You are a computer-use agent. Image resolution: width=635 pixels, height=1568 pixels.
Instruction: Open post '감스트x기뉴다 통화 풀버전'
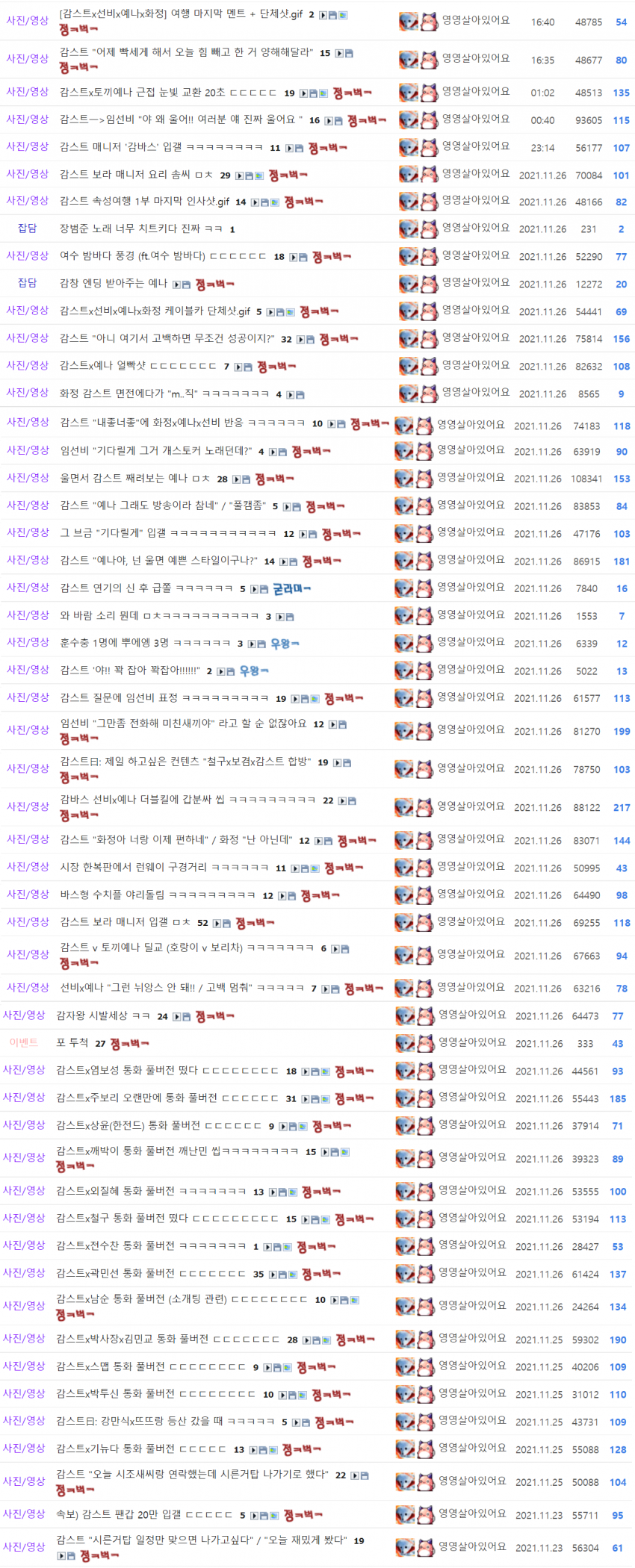pos(140,1449)
